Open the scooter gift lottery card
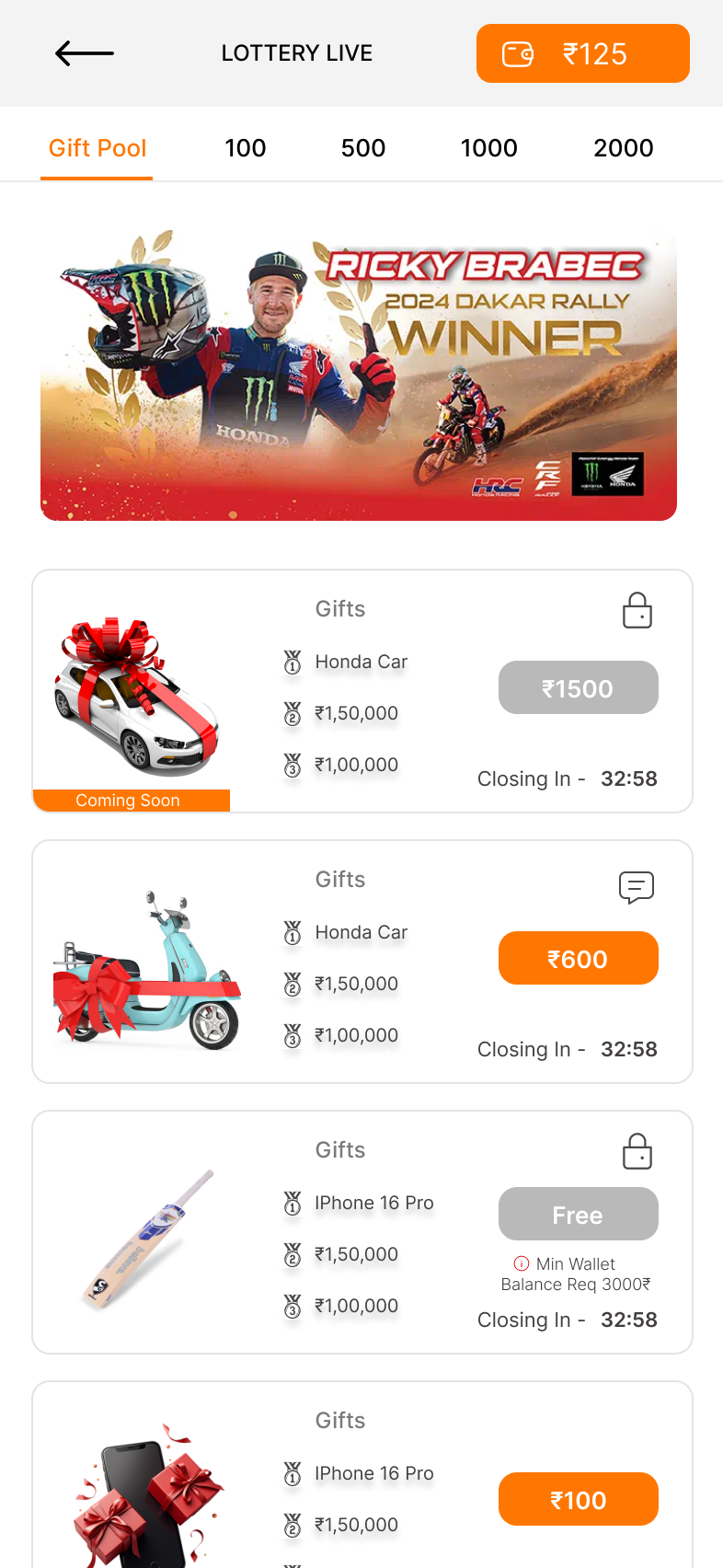This screenshot has width=723, height=1568. (147, 966)
